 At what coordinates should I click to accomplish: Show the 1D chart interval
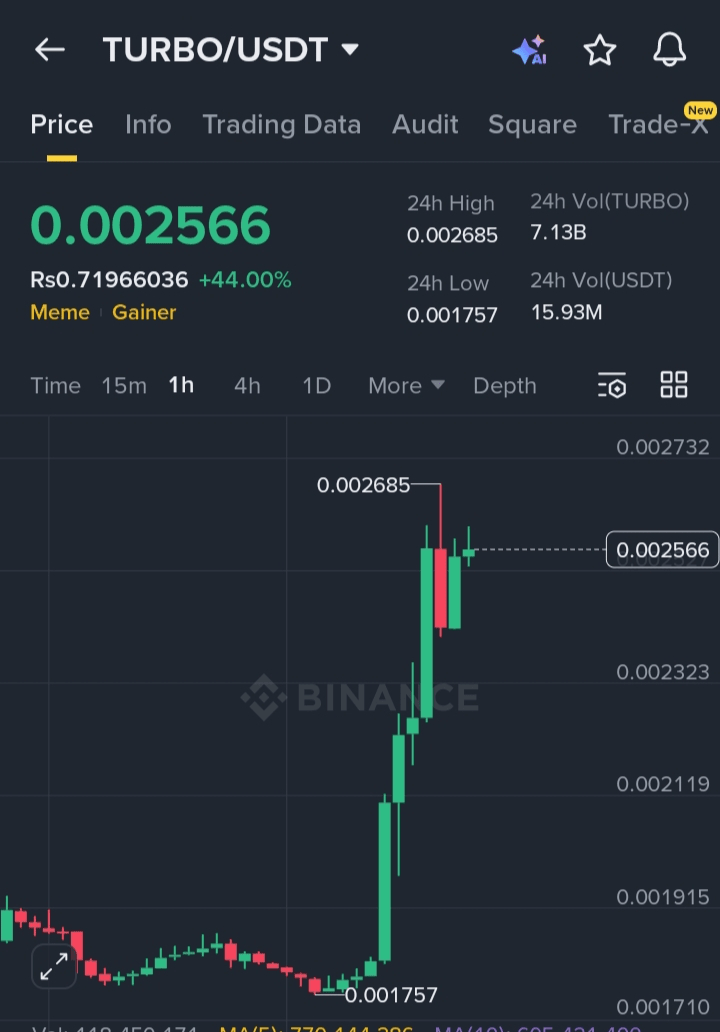point(316,386)
